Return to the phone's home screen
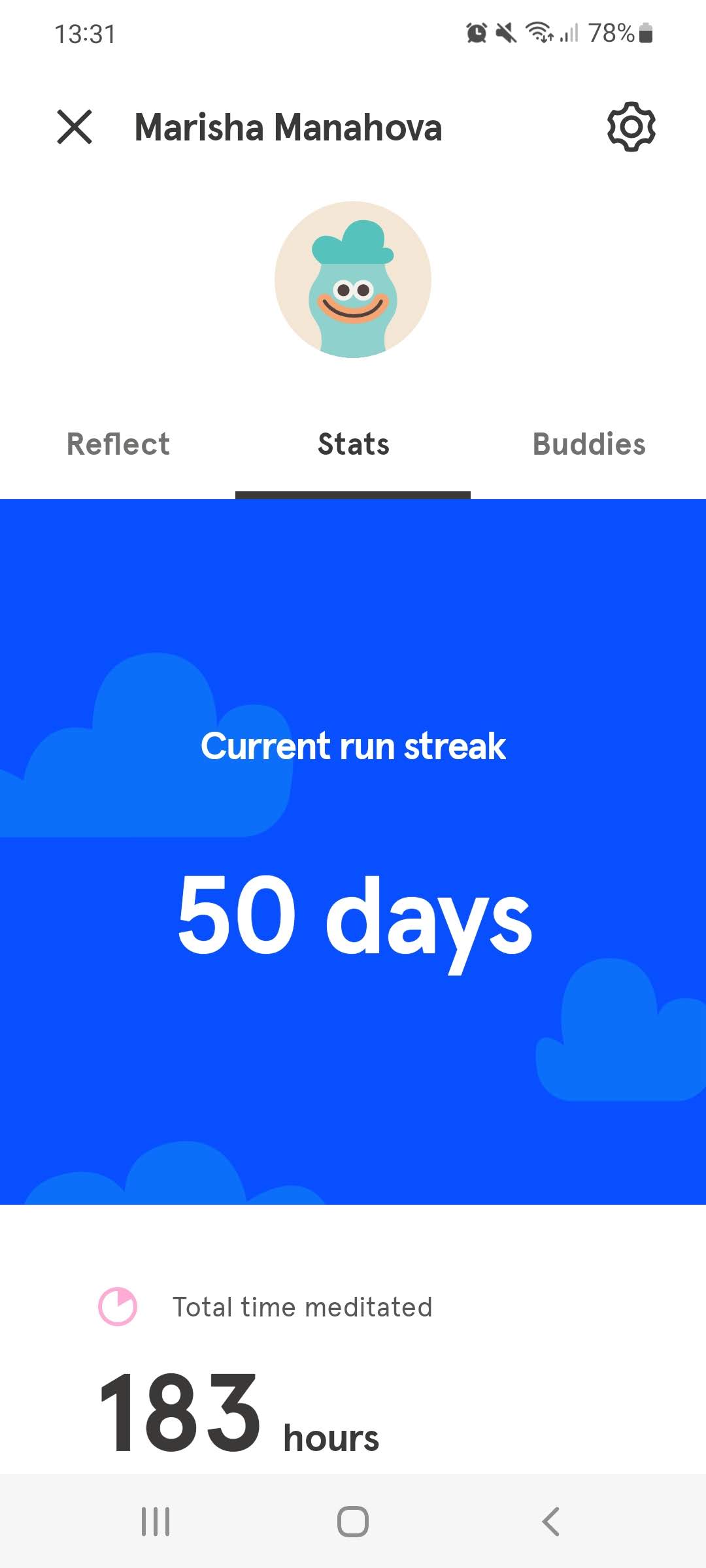Screen dimensions: 706x1568 [353, 1521]
